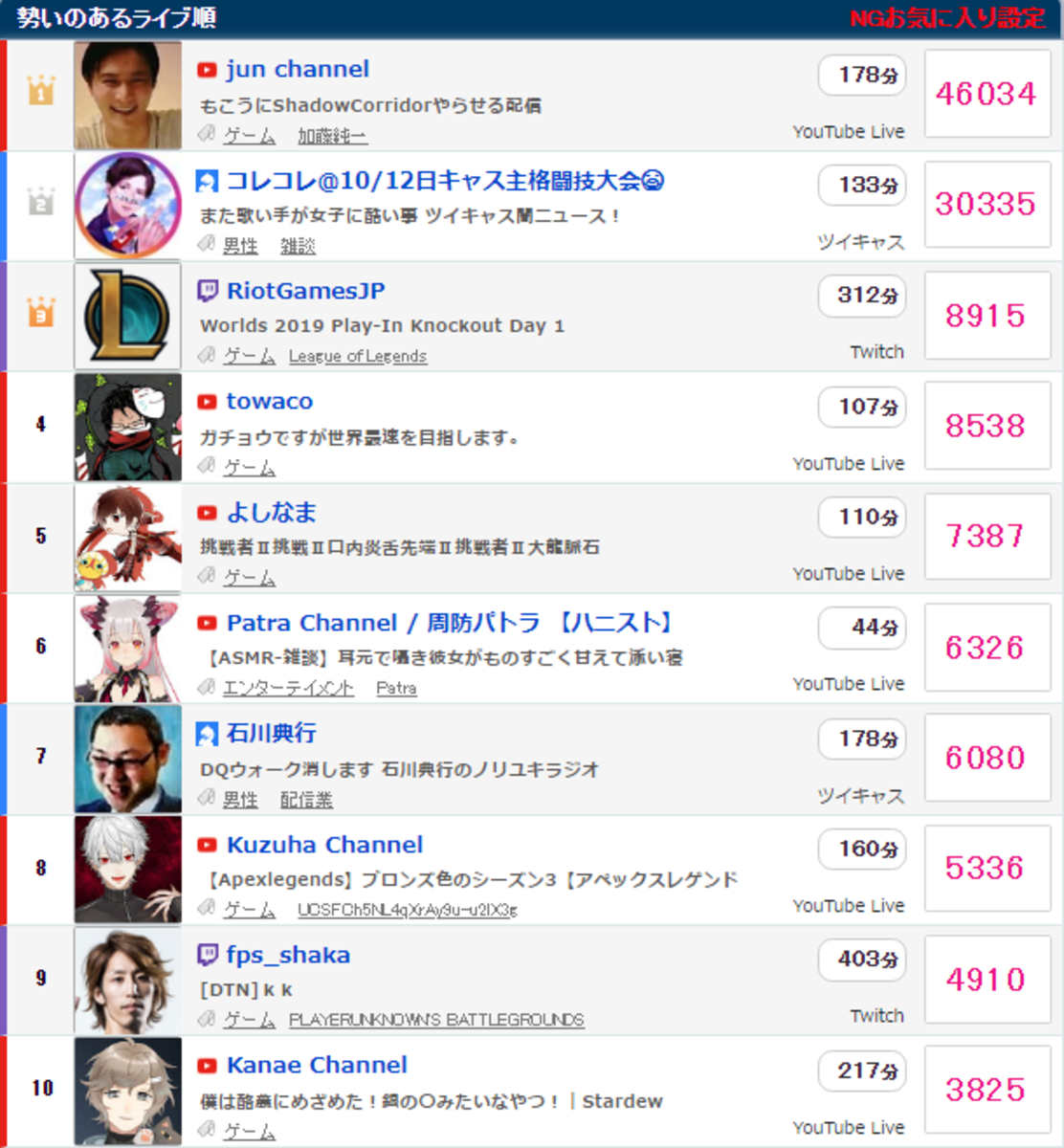
Task: Tap the RiotGamesJP logo thumbnail
Action: [x=128, y=316]
